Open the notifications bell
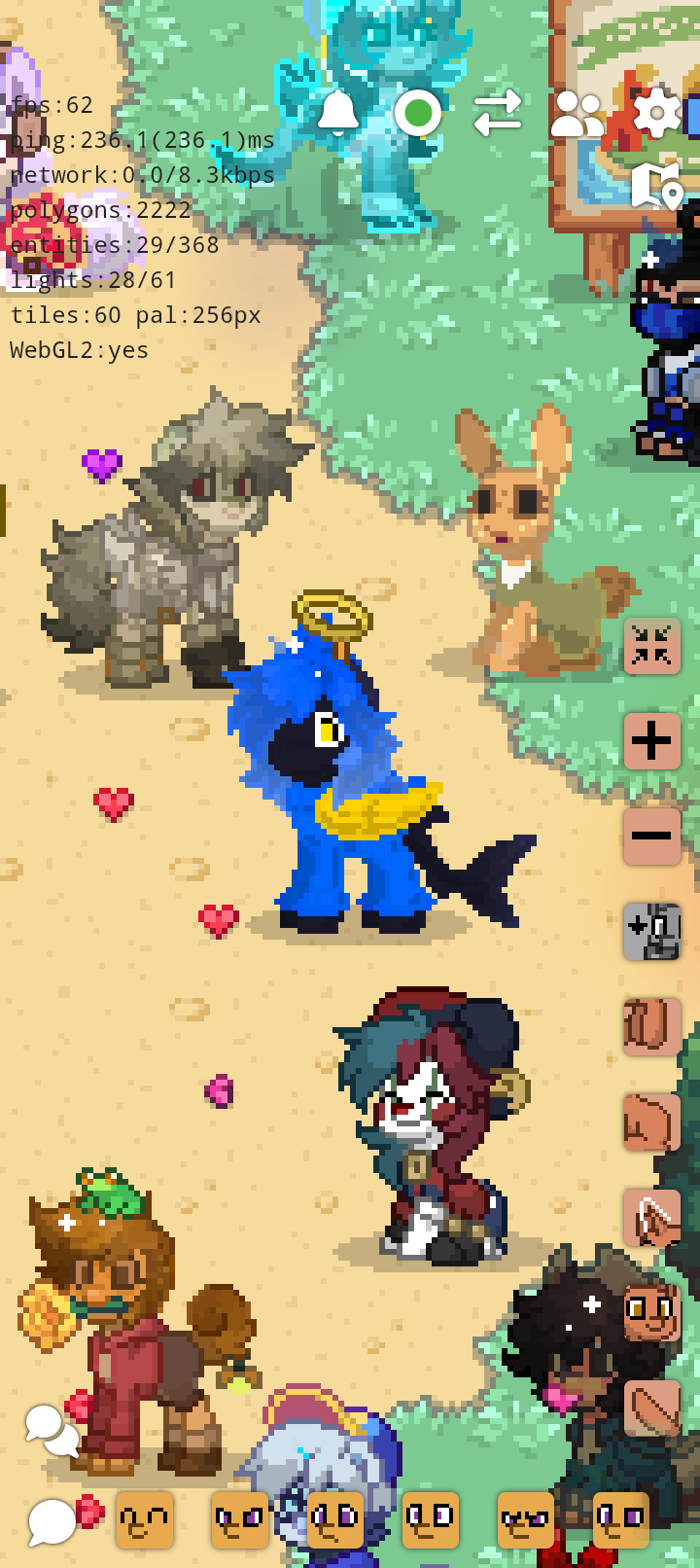This screenshot has height=1568, width=700. click(x=338, y=113)
